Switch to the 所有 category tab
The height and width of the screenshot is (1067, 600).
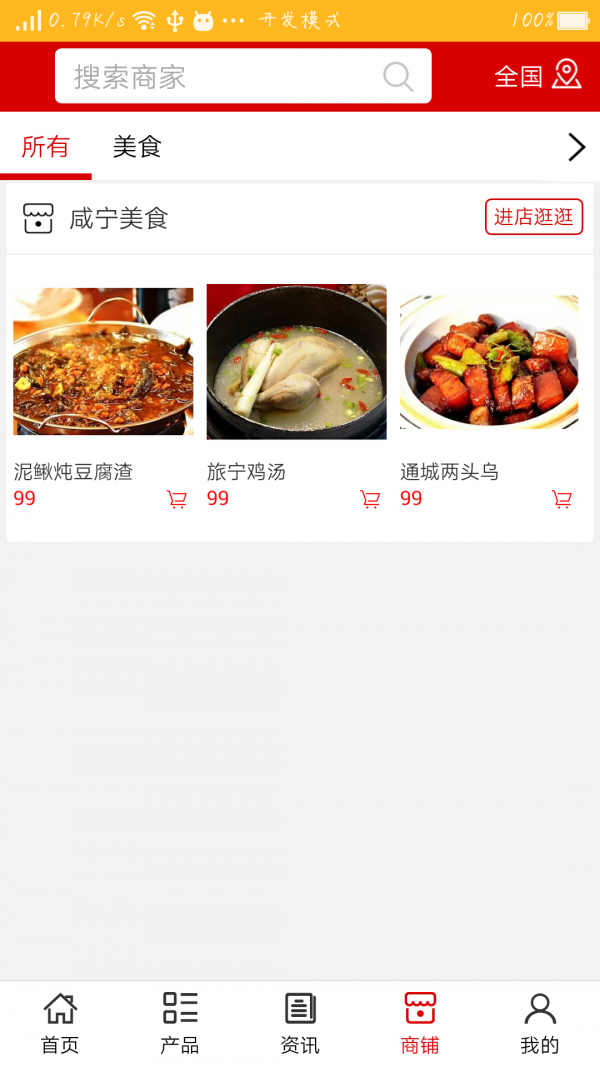pyautogui.click(x=45, y=147)
